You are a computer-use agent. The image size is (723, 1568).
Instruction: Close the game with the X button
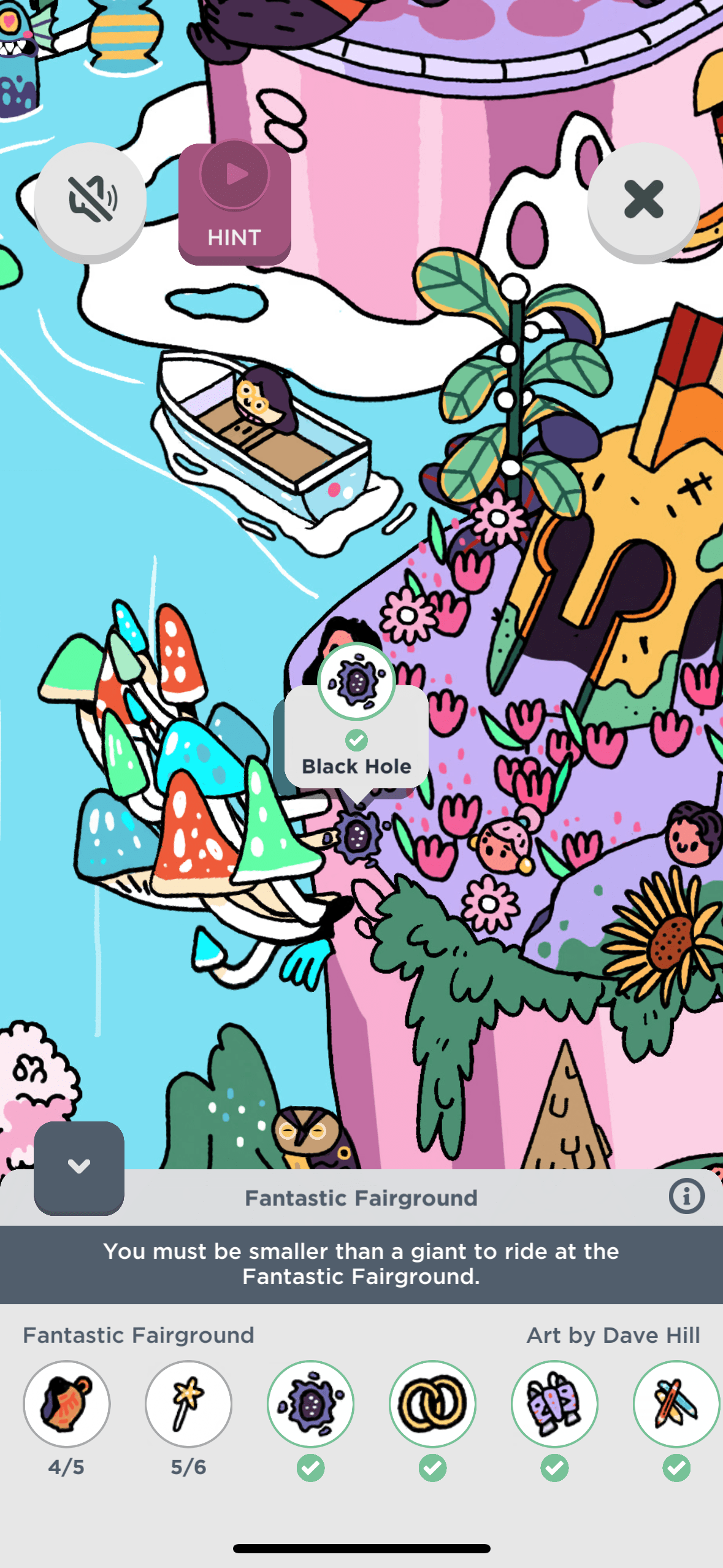click(x=643, y=199)
